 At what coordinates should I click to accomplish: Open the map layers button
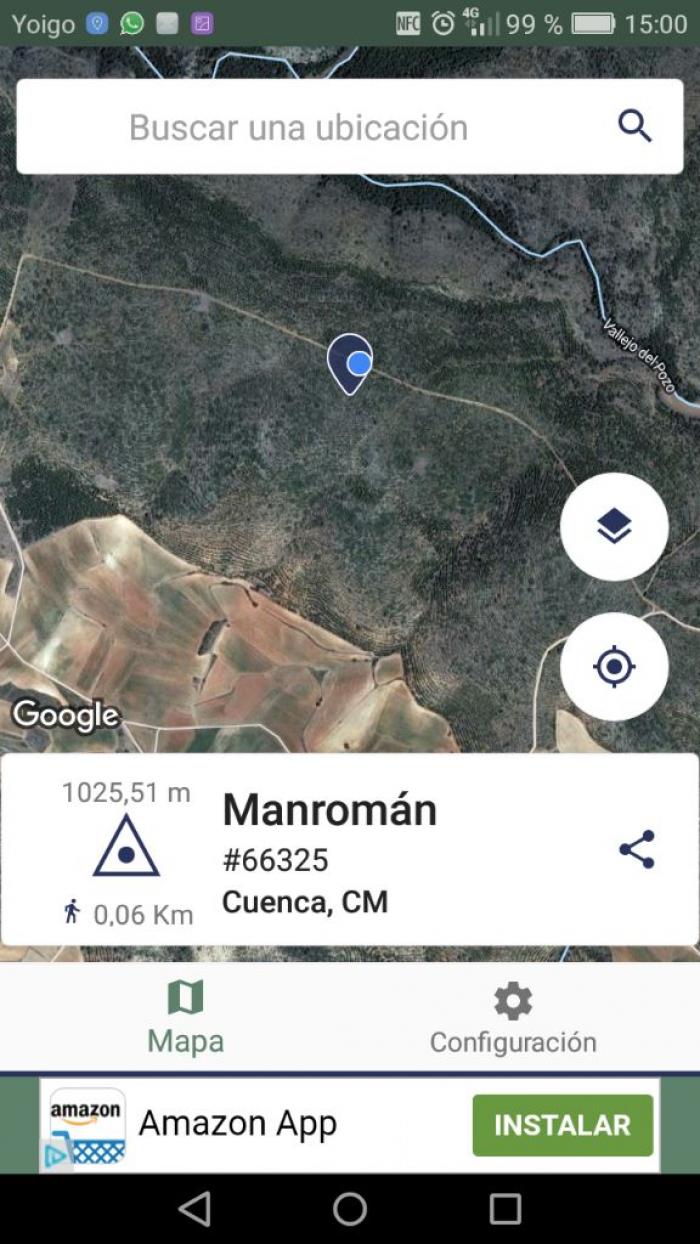click(x=614, y=526)
